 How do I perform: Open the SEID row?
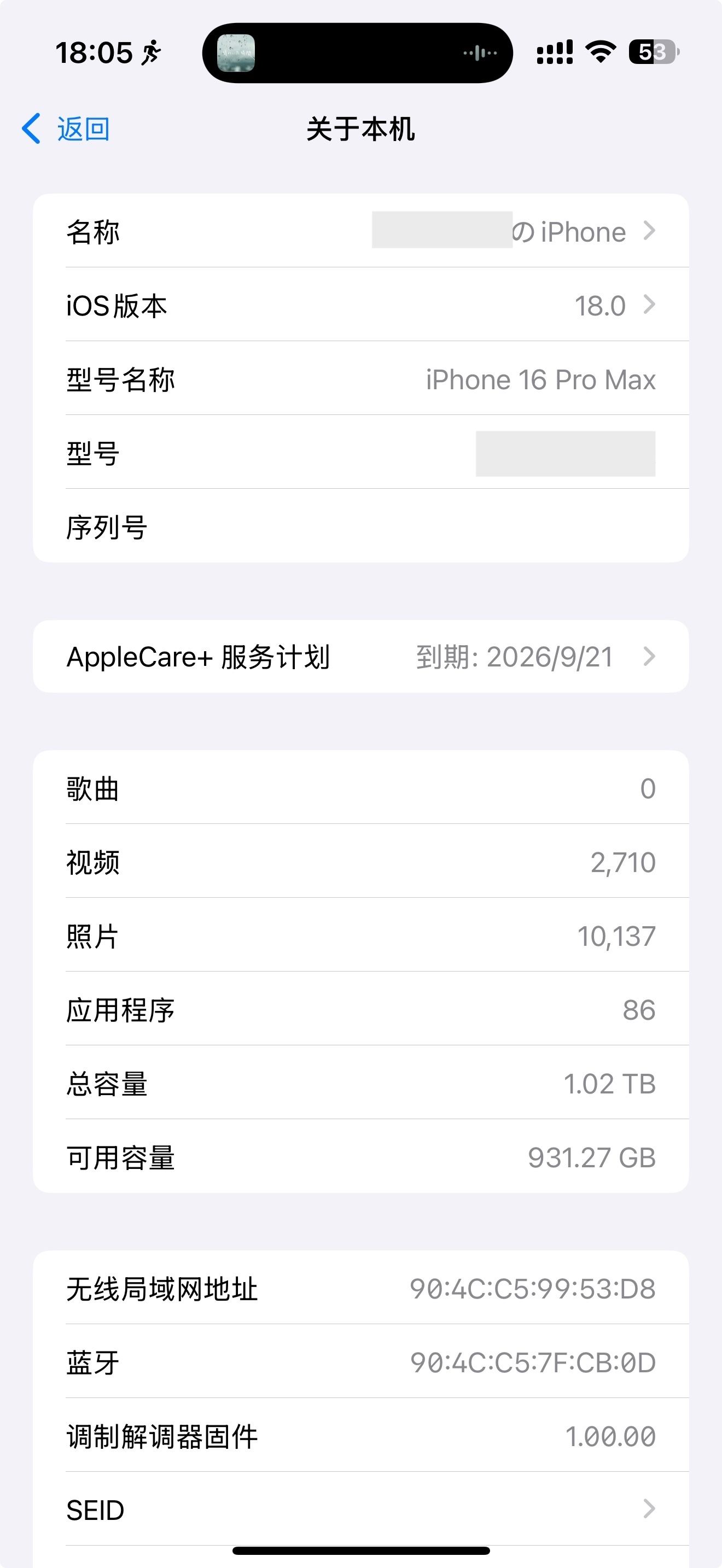coord(360,1509)
